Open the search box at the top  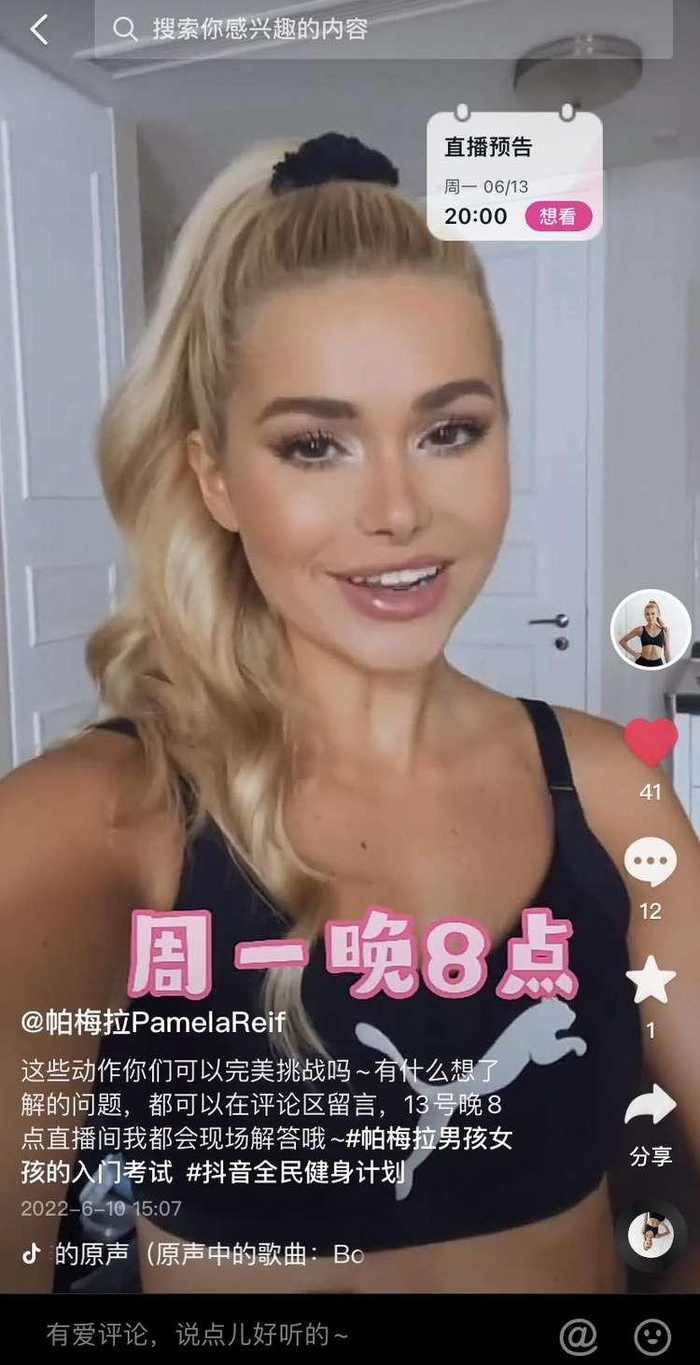click(380, 29)
